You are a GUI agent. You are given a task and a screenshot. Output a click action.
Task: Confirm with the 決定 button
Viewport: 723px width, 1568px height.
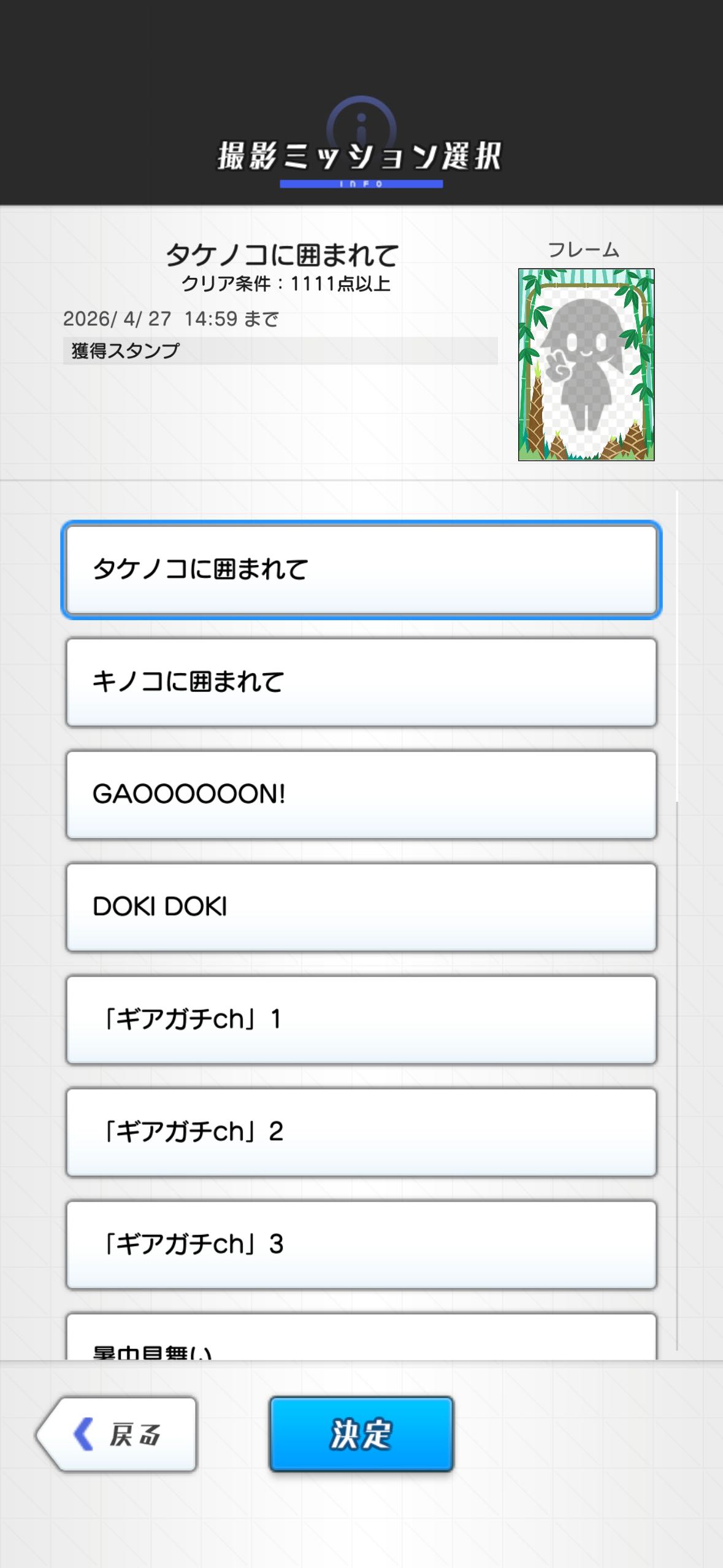[x=361, y=1434]
